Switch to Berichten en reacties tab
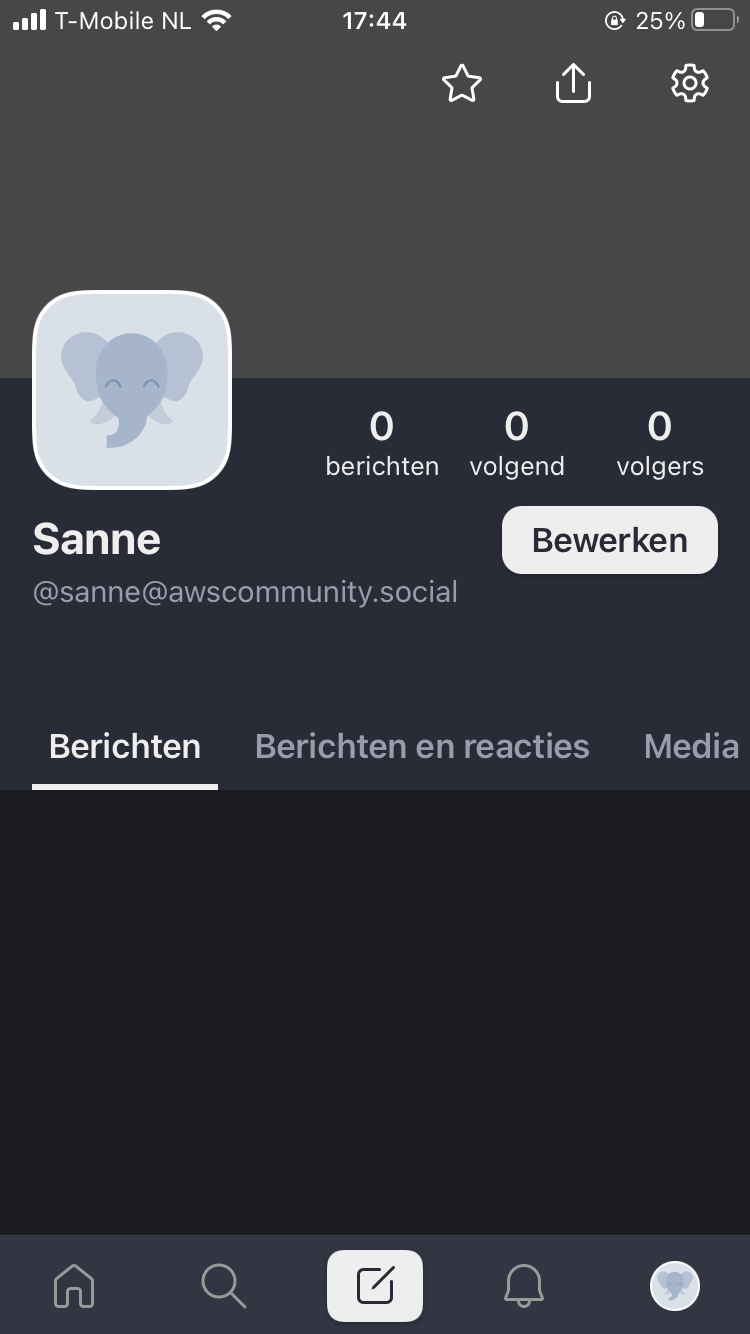750x1334 pixels. coord(422,747)
